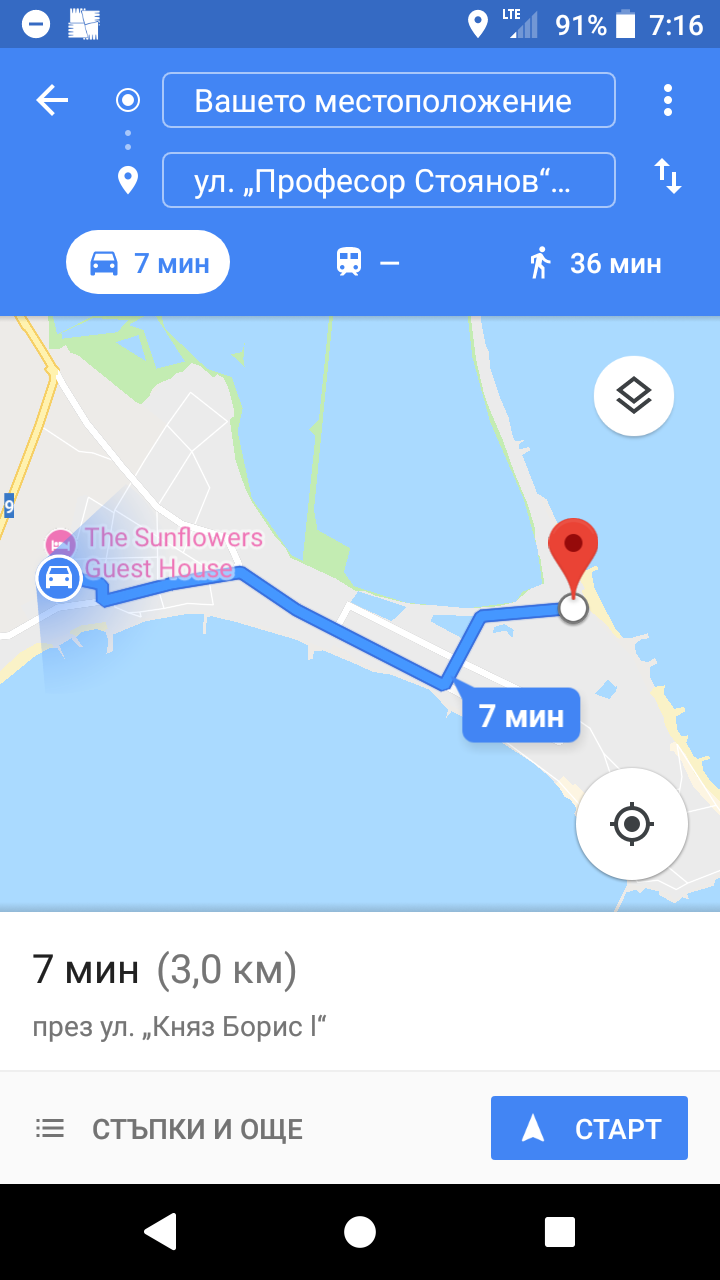This screenshot has height=1280, width=720.
Task: Open the map layers button
Action: point(633,396)
